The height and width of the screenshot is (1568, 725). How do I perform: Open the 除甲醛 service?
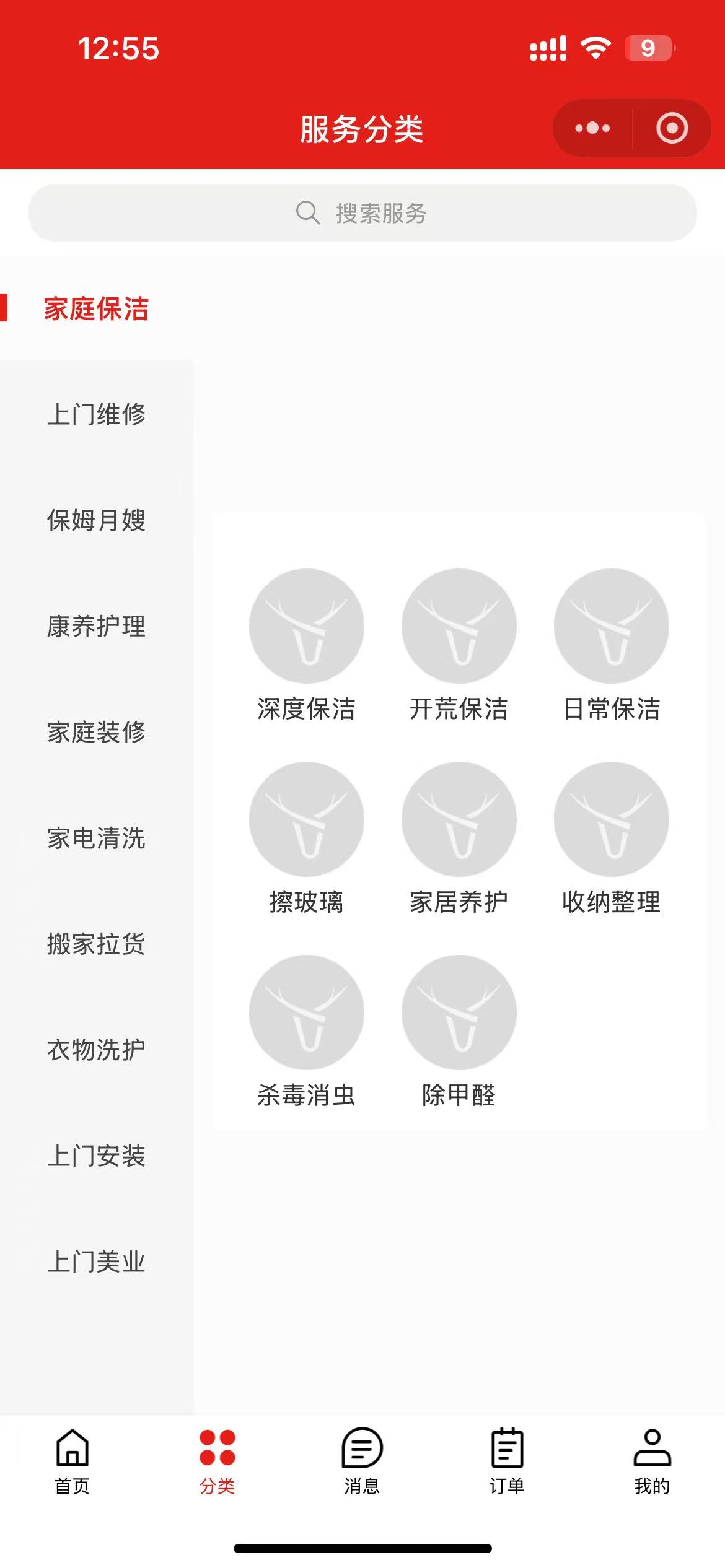459,1030
